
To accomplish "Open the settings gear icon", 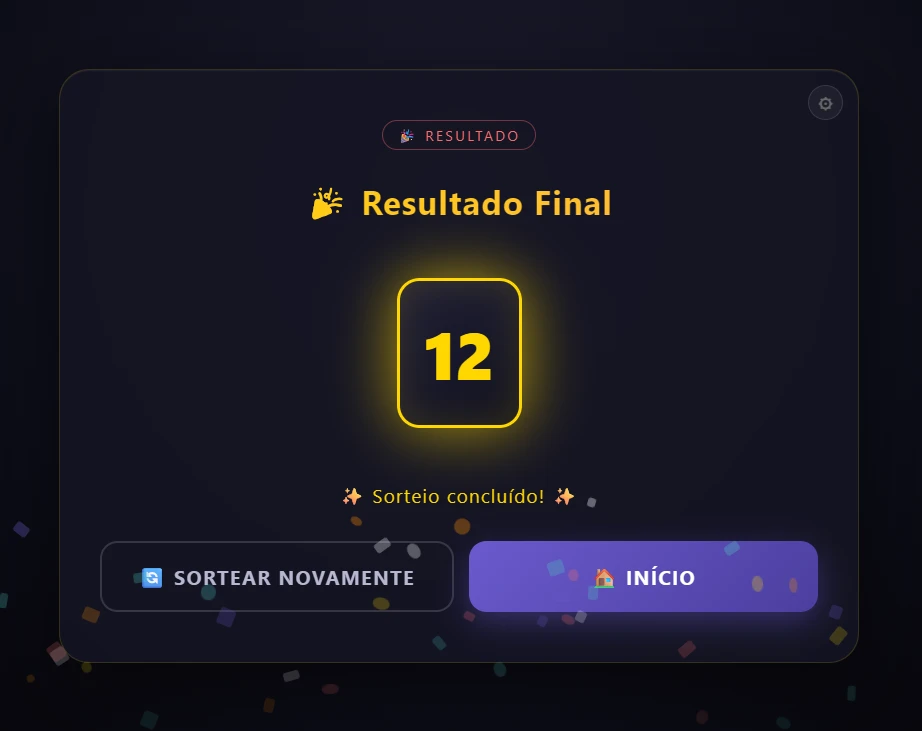I will [x=825, y=104].
